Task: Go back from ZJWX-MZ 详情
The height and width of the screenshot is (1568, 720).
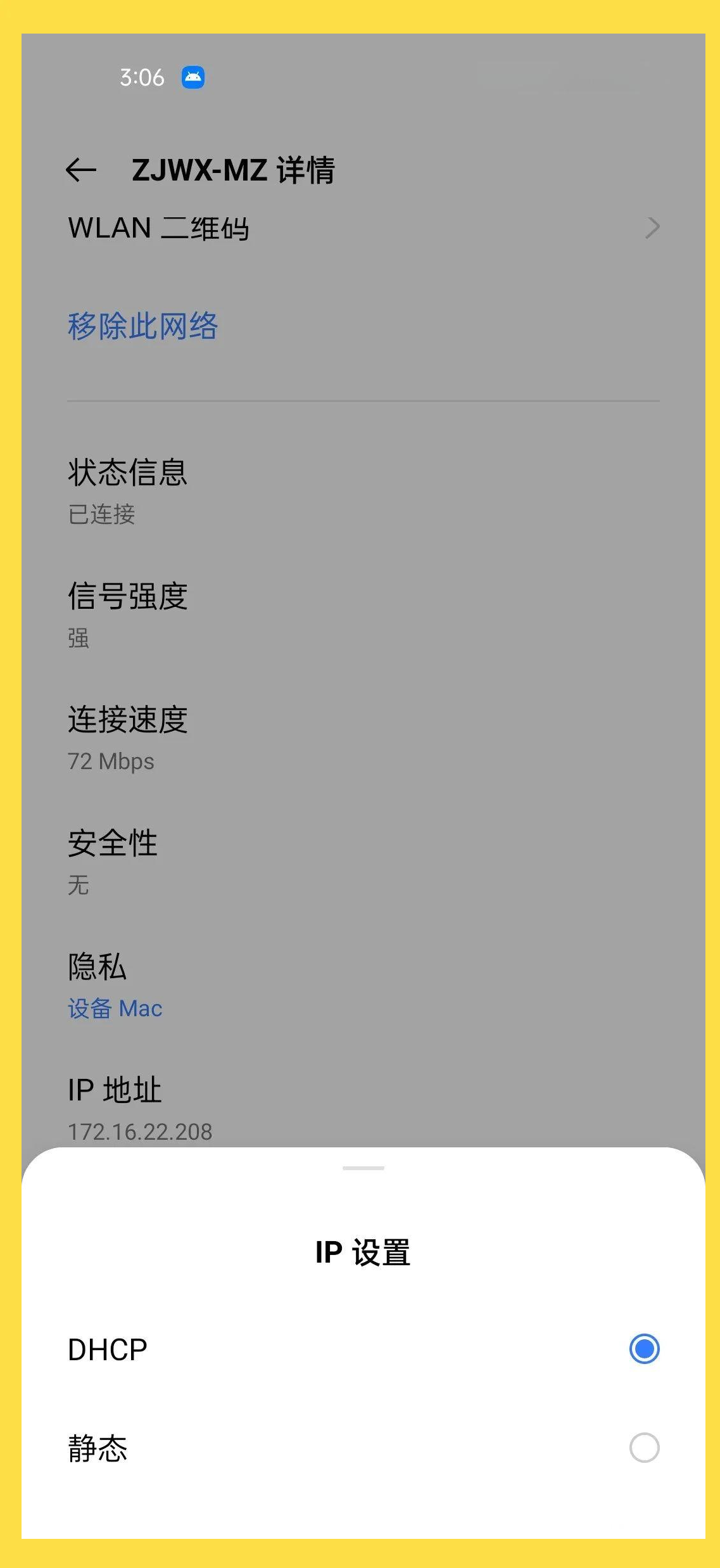Action: pyautogui.click(x=81, y=170)
